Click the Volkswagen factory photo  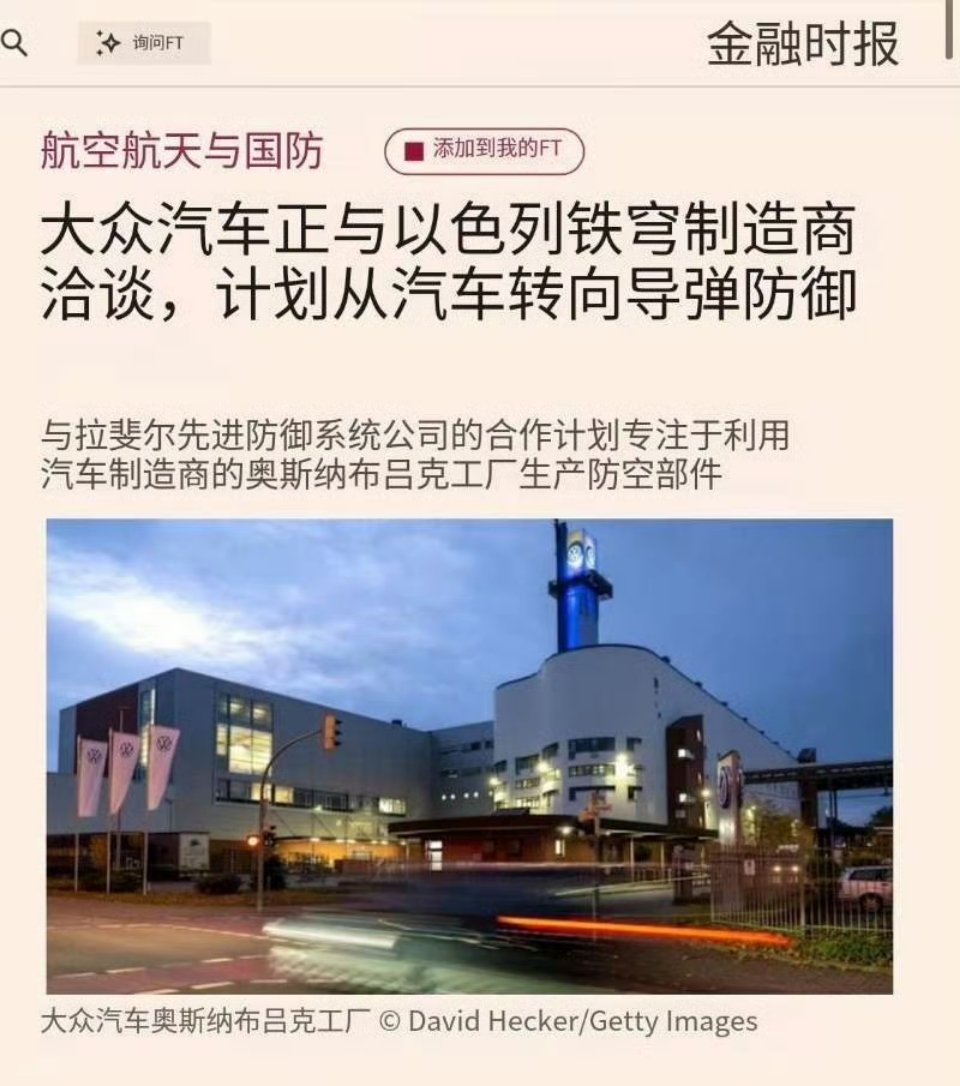(x=480, y=755)
